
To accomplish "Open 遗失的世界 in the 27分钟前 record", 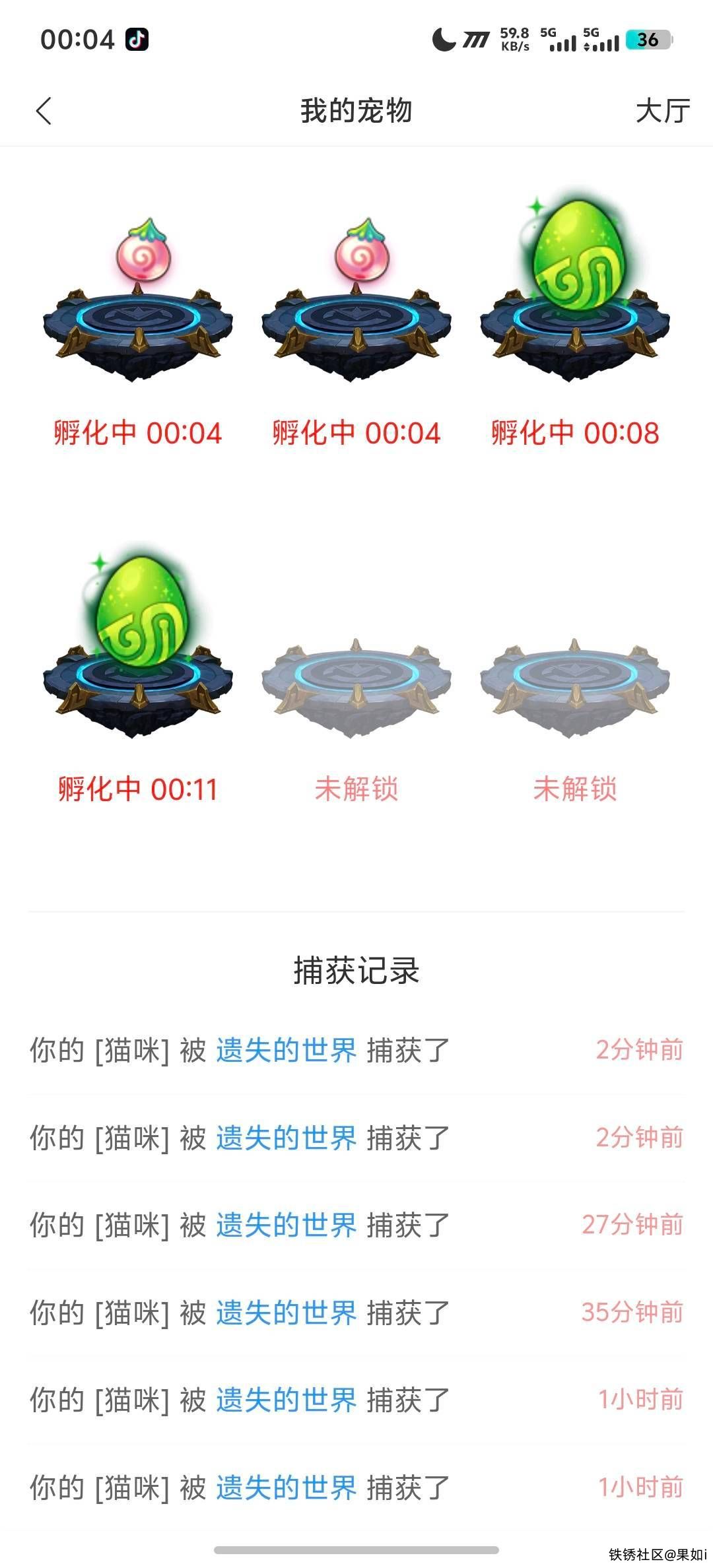I will pyautogui.click(x=286, y=1225).
